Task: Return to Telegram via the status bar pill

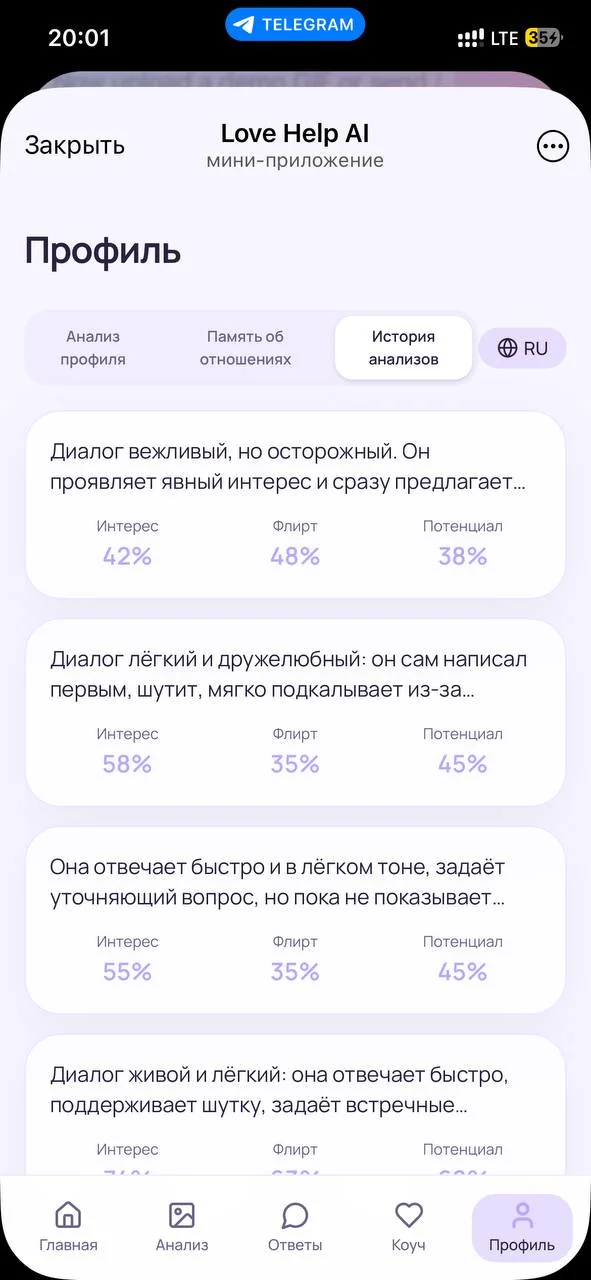Action: click(295, 25)
